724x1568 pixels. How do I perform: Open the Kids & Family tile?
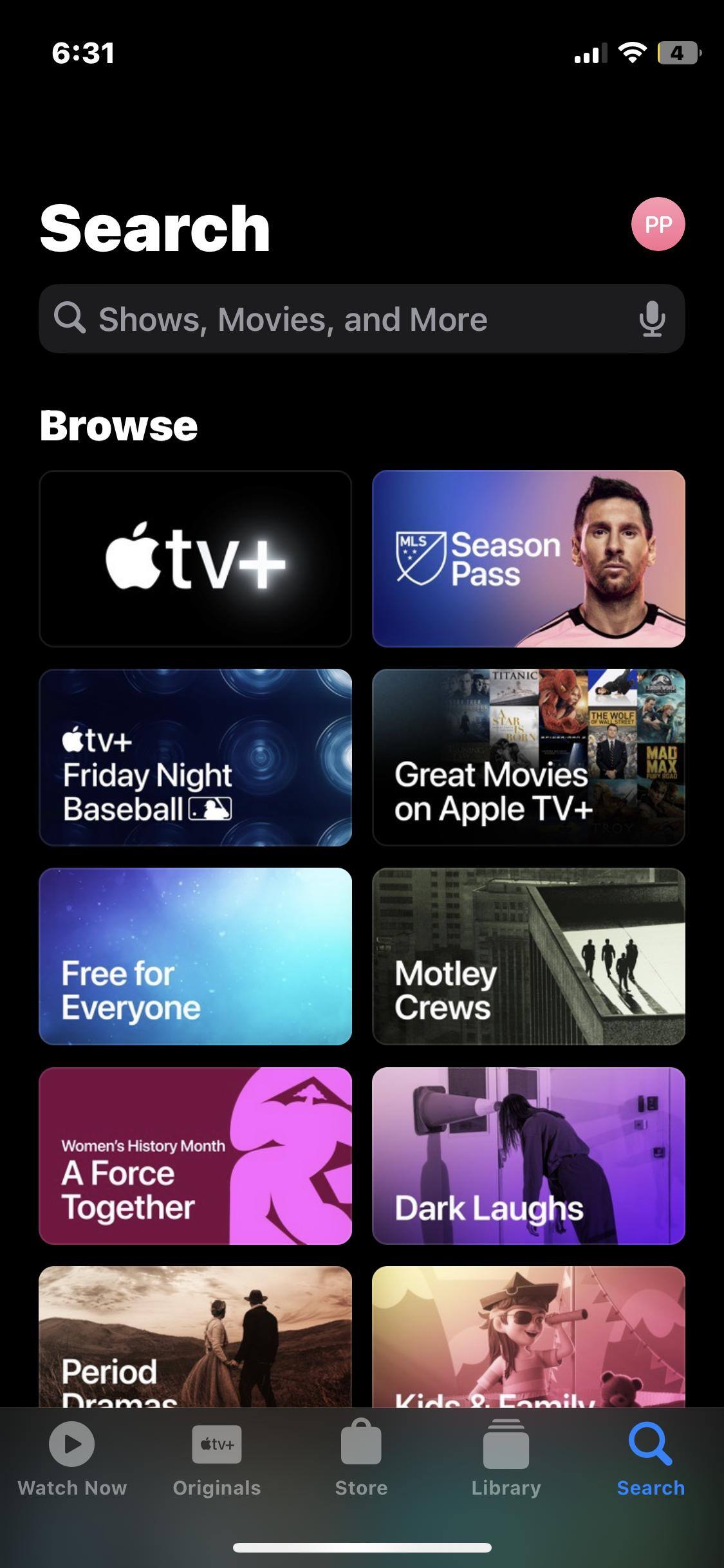(x=528, y=1336)
